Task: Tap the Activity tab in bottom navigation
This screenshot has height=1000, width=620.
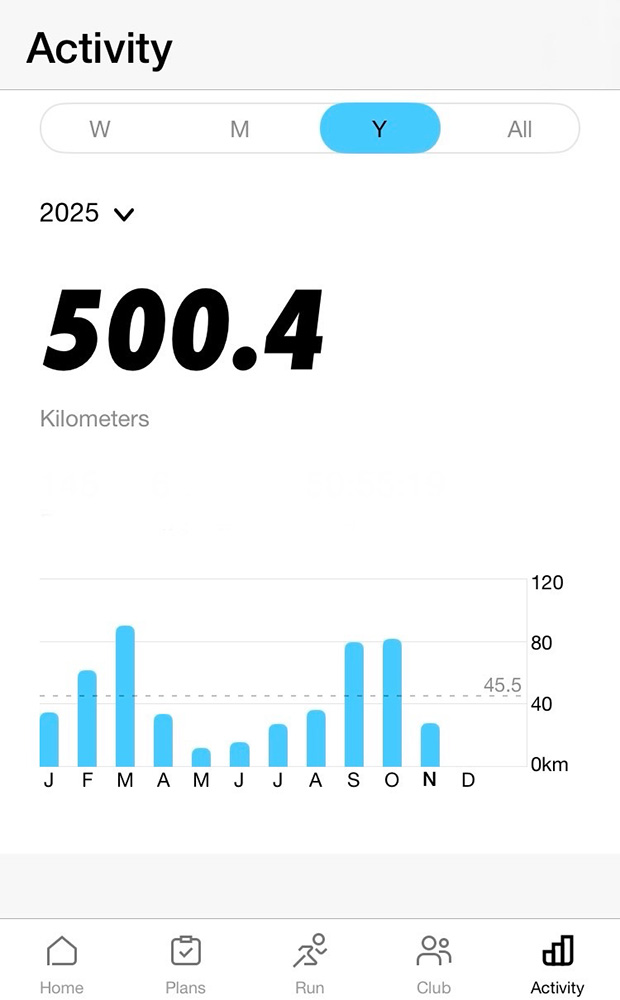Action: [x=557, y=964]
